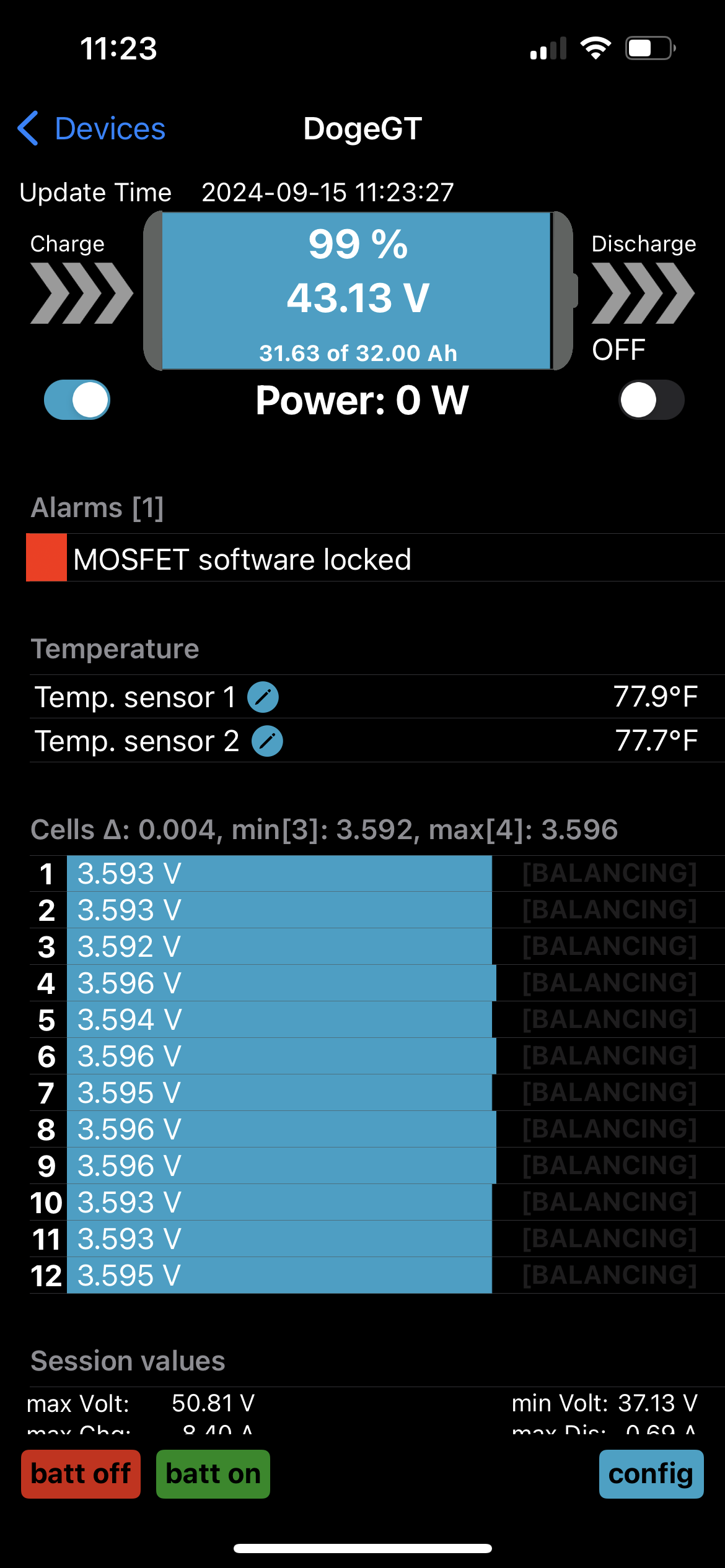Screen dimensions: 725x1568
Task: Go back to Devices list
Action: coord(91,129)
